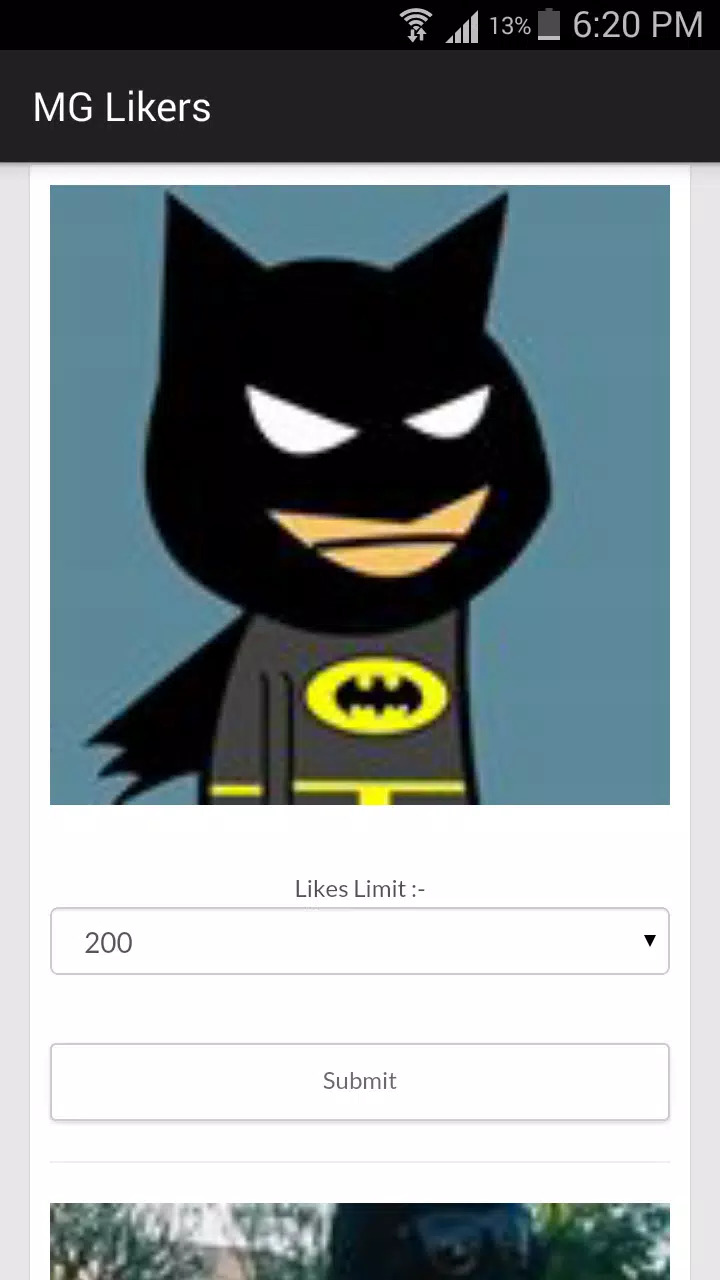Open the Likes Limit dropdown showing 200
Screen dimensions: 720x1280
point(360,941)
